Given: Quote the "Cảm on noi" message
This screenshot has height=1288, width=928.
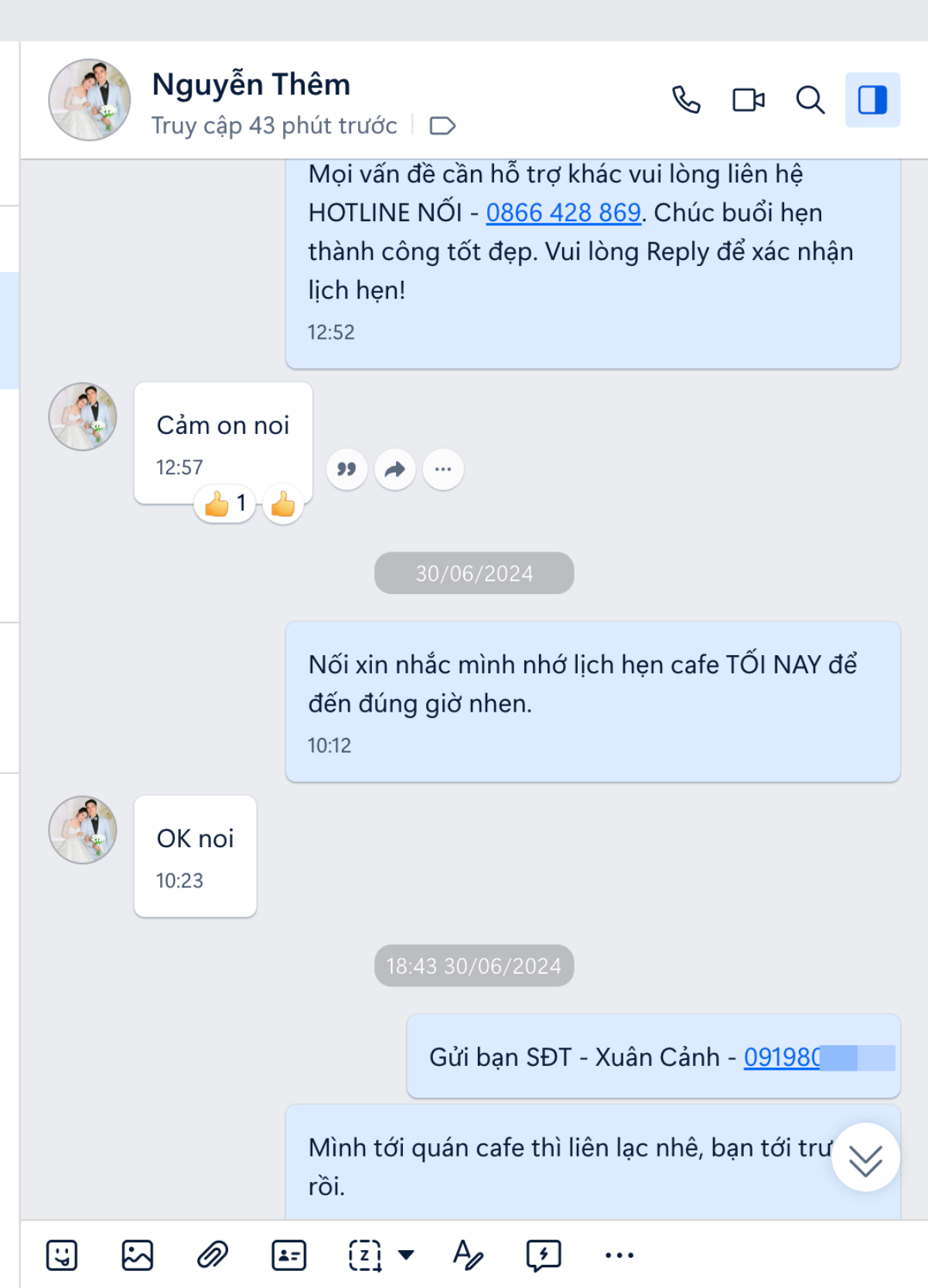Looking at the screenshot, I should pyautogui.click(x=346, y=469).
